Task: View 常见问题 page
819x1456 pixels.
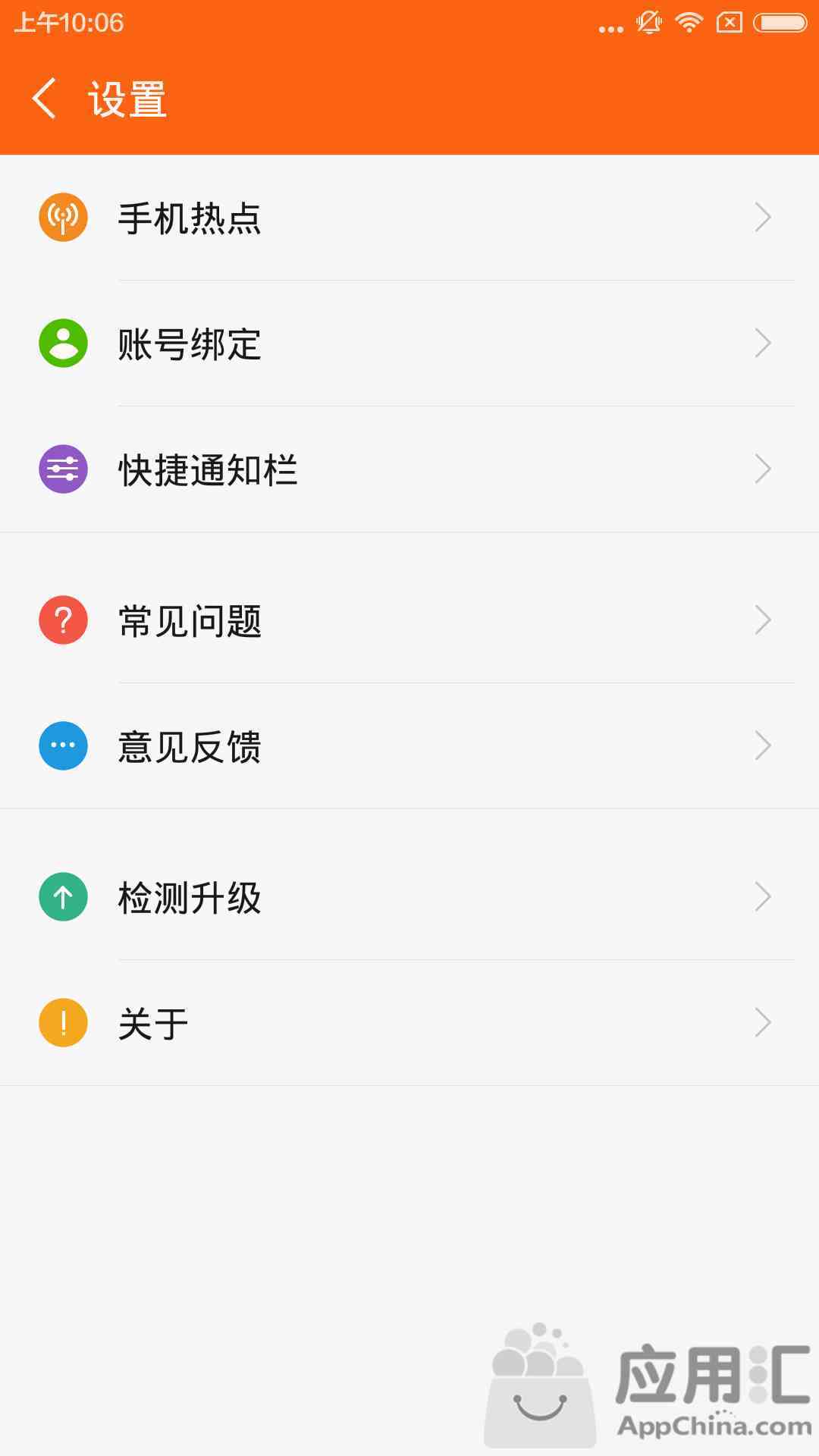Action: (409, 620)
